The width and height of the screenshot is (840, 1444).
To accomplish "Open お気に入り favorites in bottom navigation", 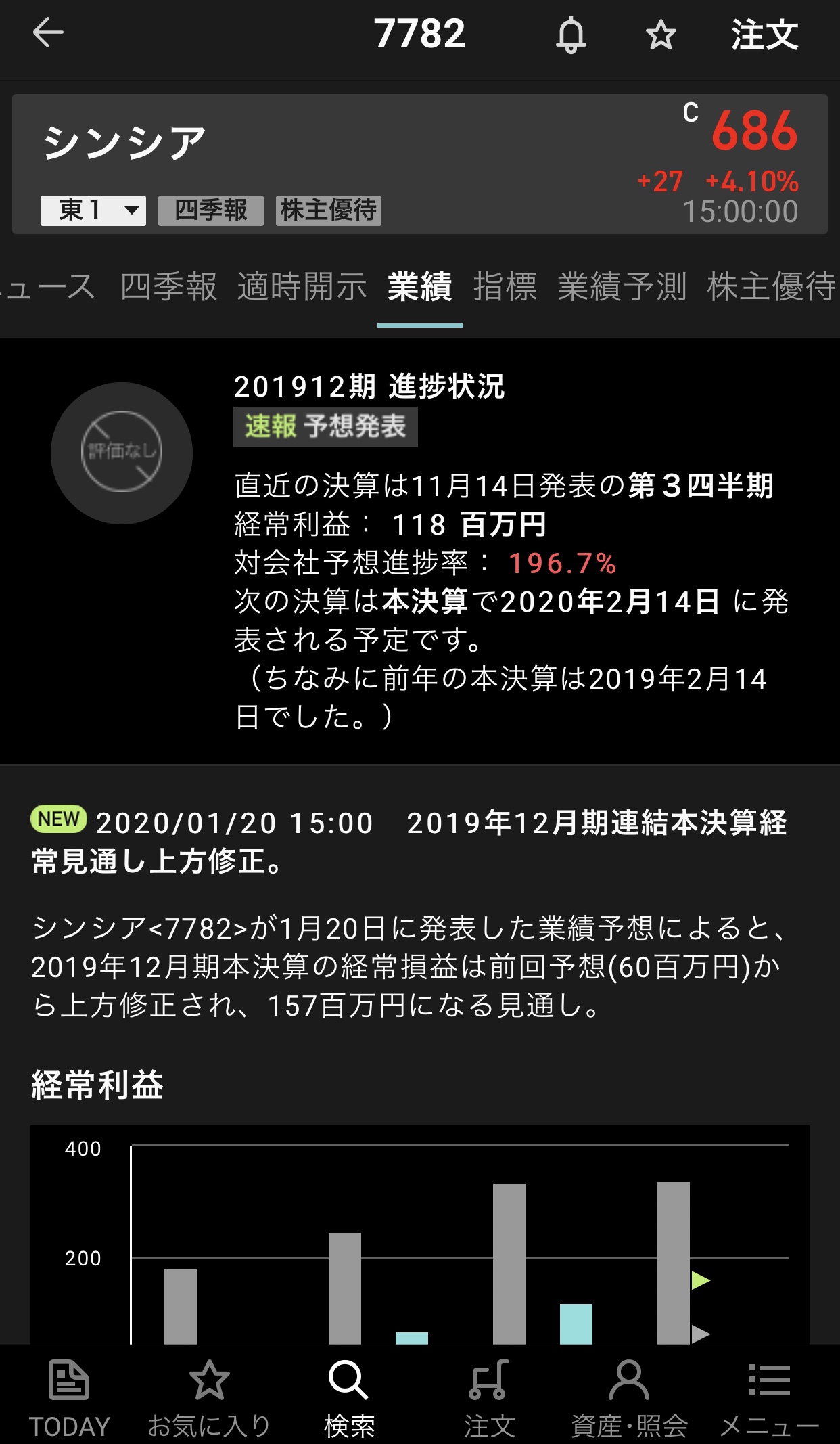I will point(209,1397).
